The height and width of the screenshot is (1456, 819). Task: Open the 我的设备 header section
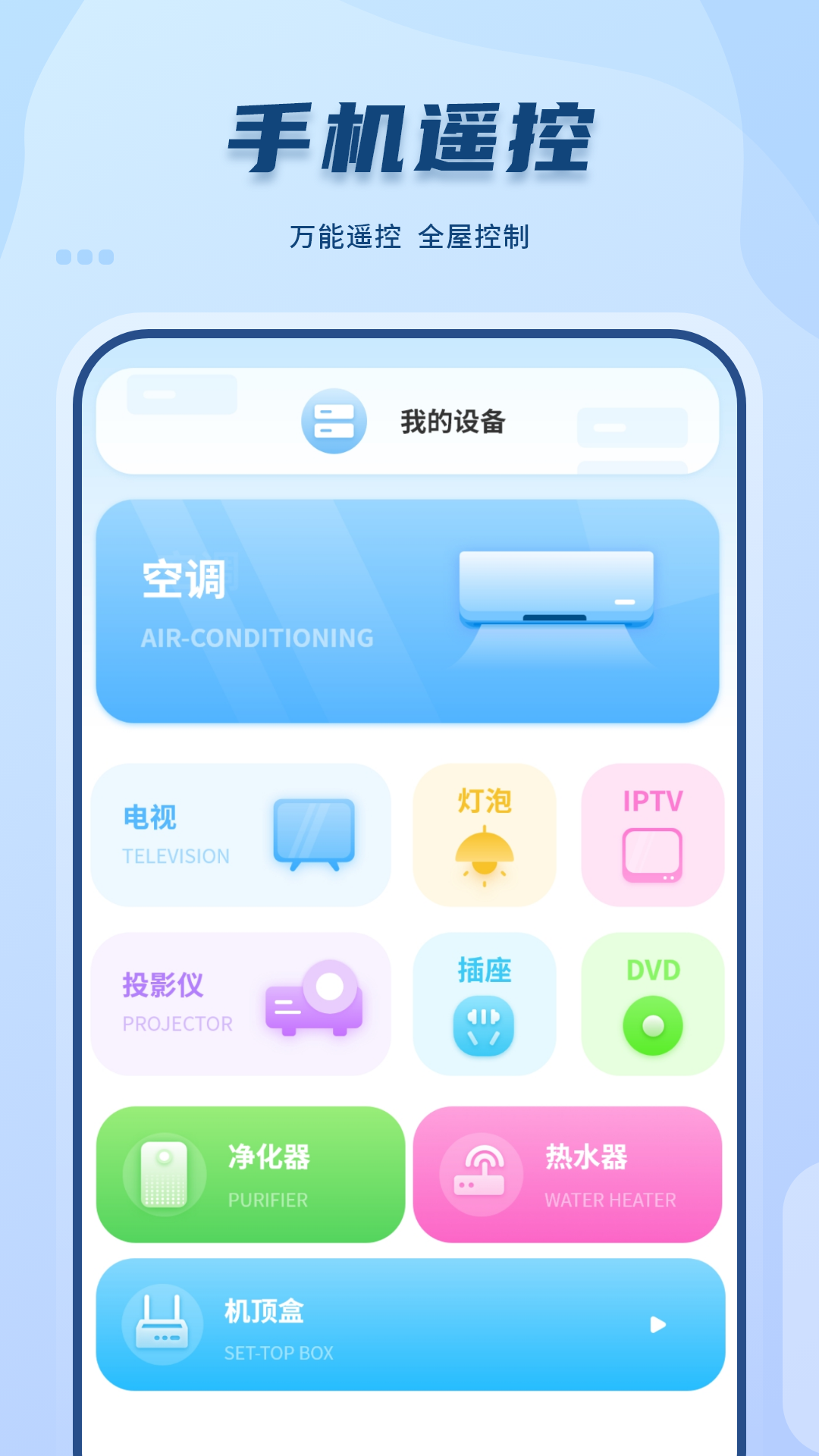pos(453,423)
